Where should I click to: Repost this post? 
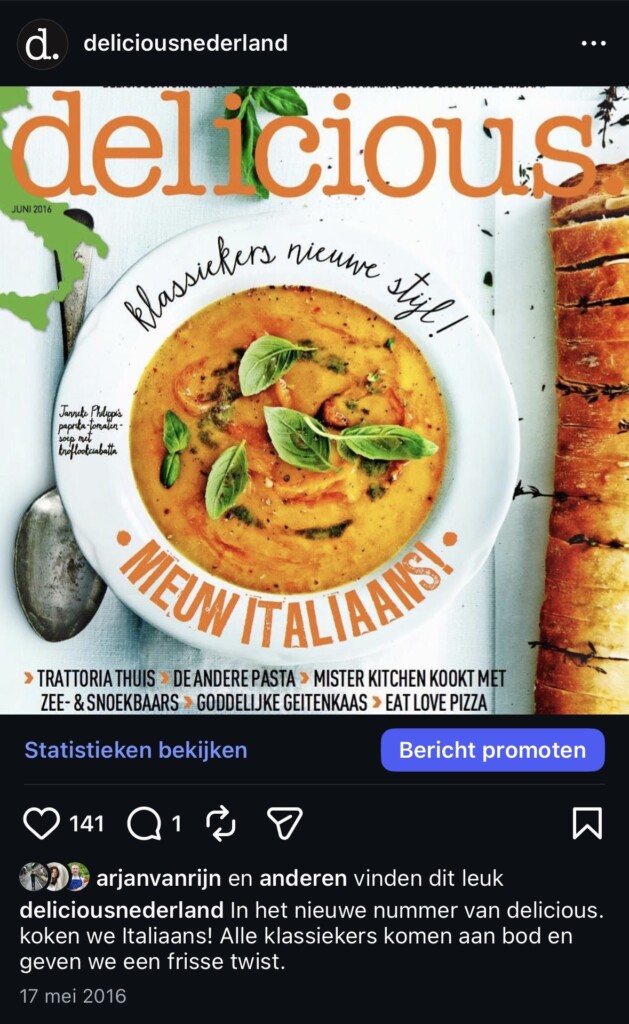tap(220, 823)
